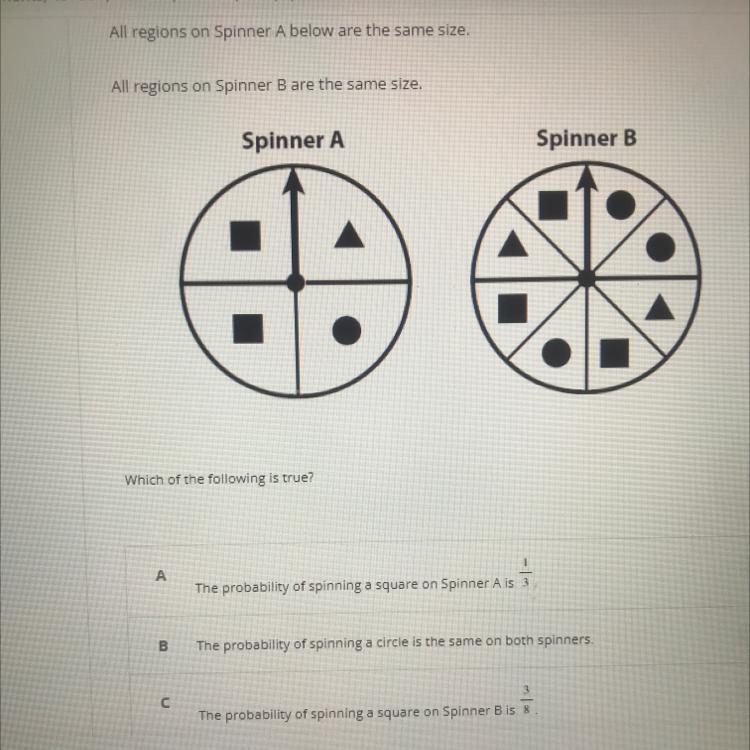Viewport: 750px width, 750px height.
Task: Select answer A about Spinner A square probability
Action: 430,579
